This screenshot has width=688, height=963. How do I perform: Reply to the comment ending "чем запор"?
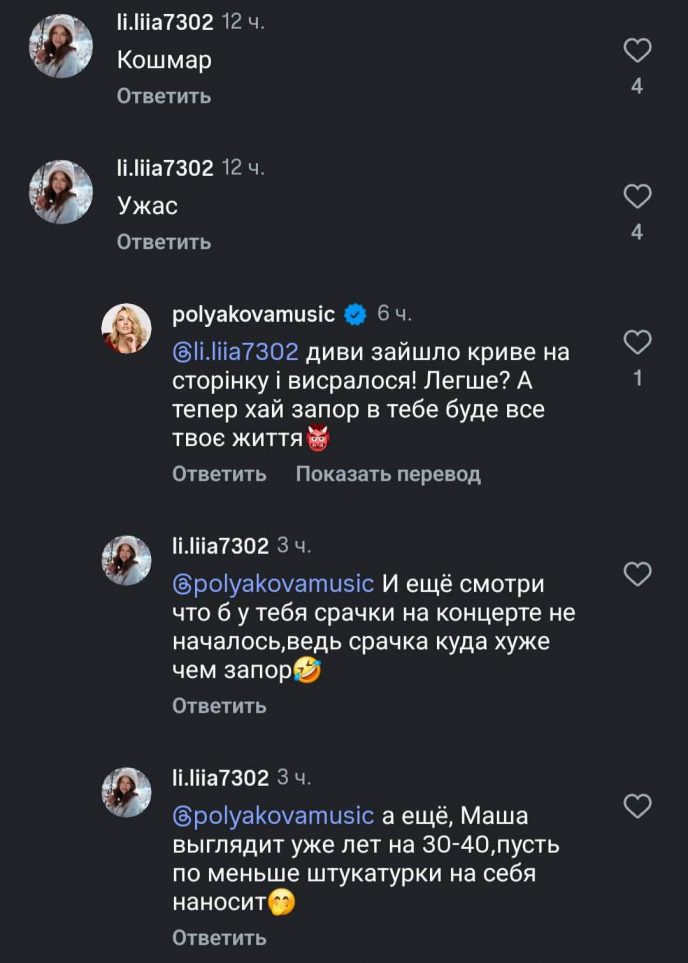pyautogui.click(x=219, y=706)
